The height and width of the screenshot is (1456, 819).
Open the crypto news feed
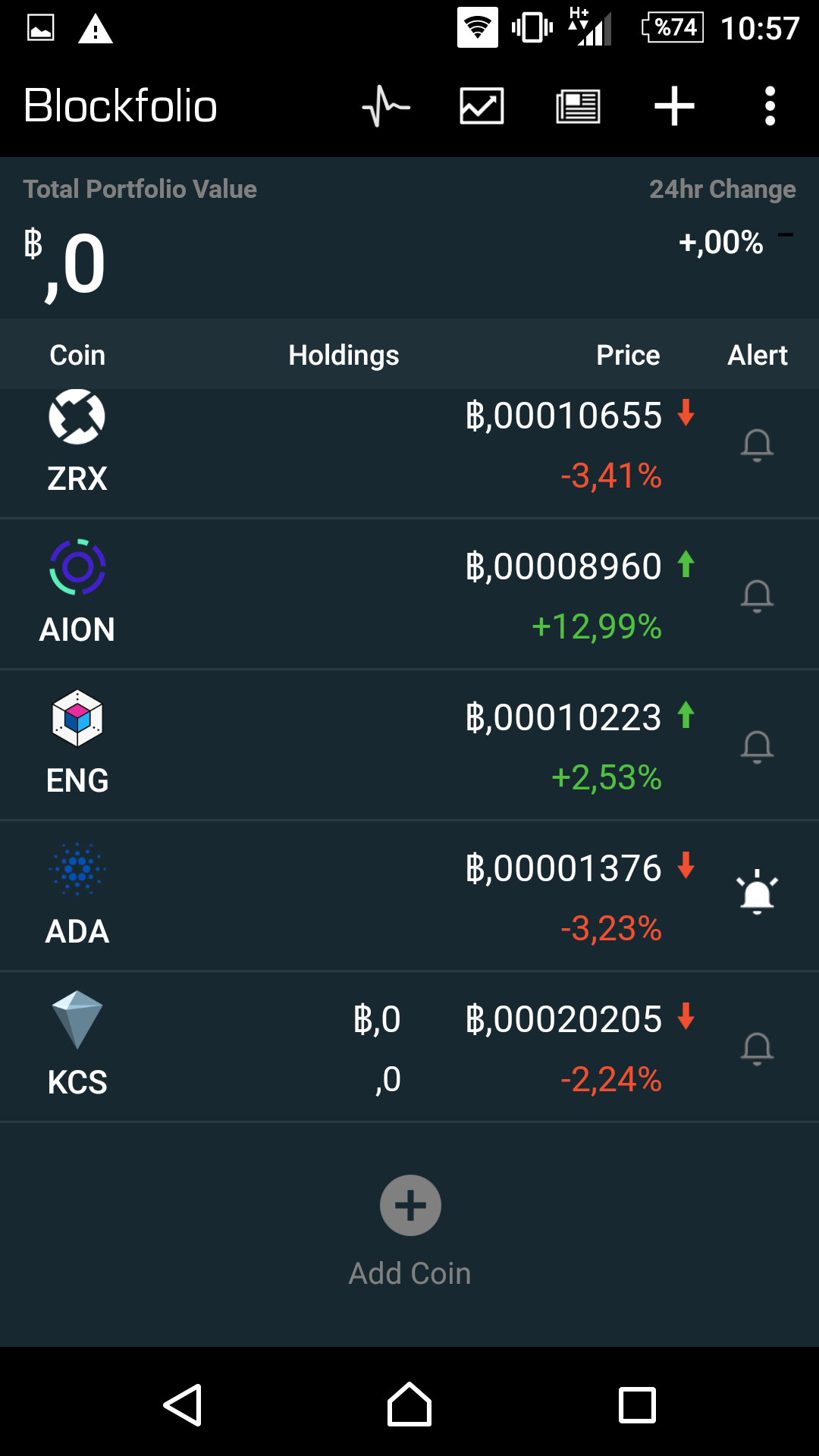tap(578, 106)
